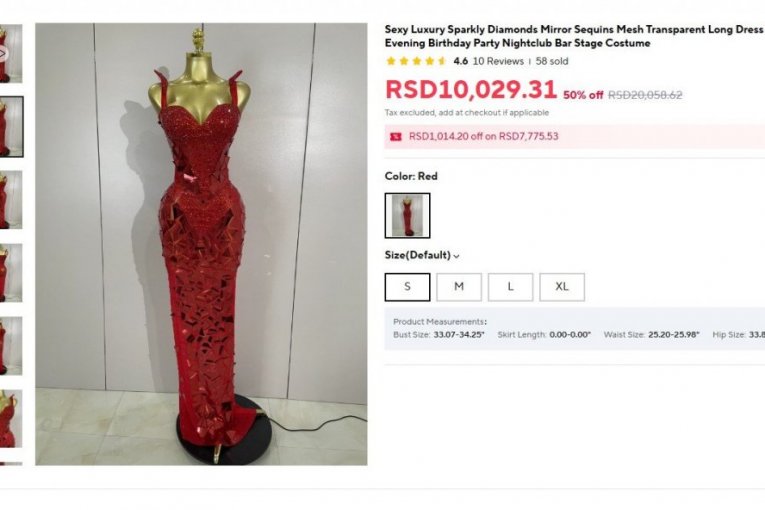Viewport: 765px width, 510px height.
Task: Open the 10 Reviews link
Action: [498, 61]
